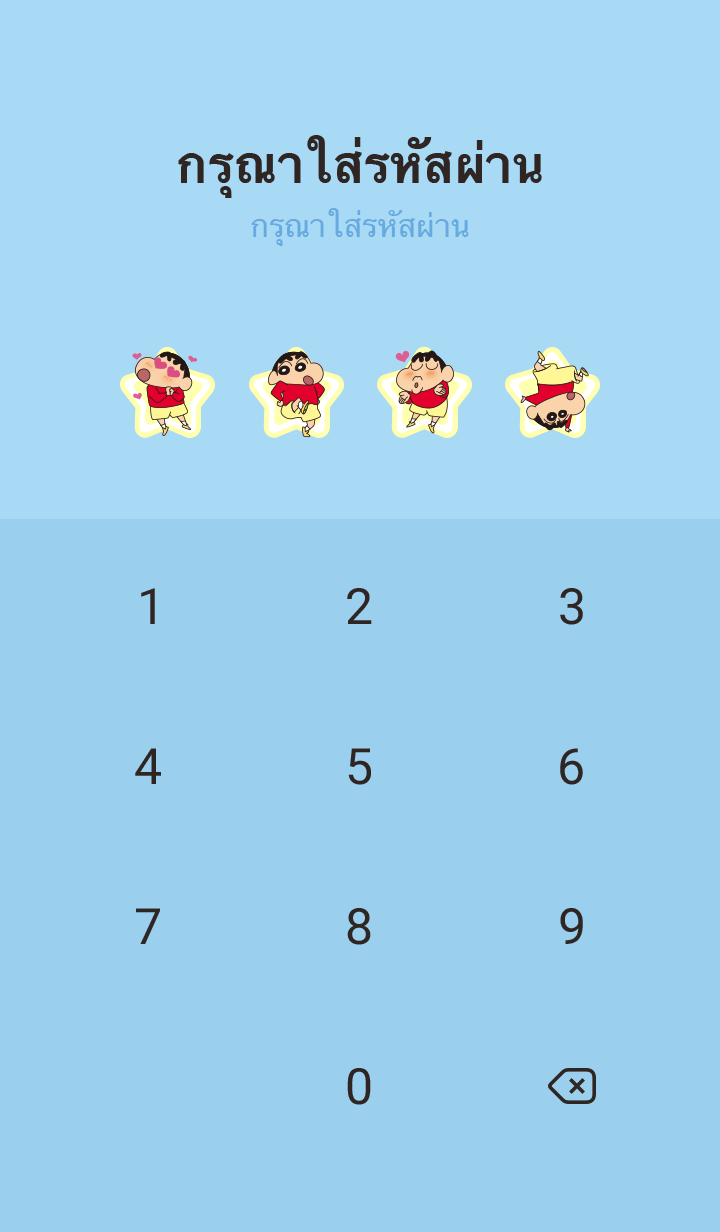Delete the last entered passcode digit
The width and height of the screenshot is (720, 1232).
pyautogui.click(x=572, y=1086)
